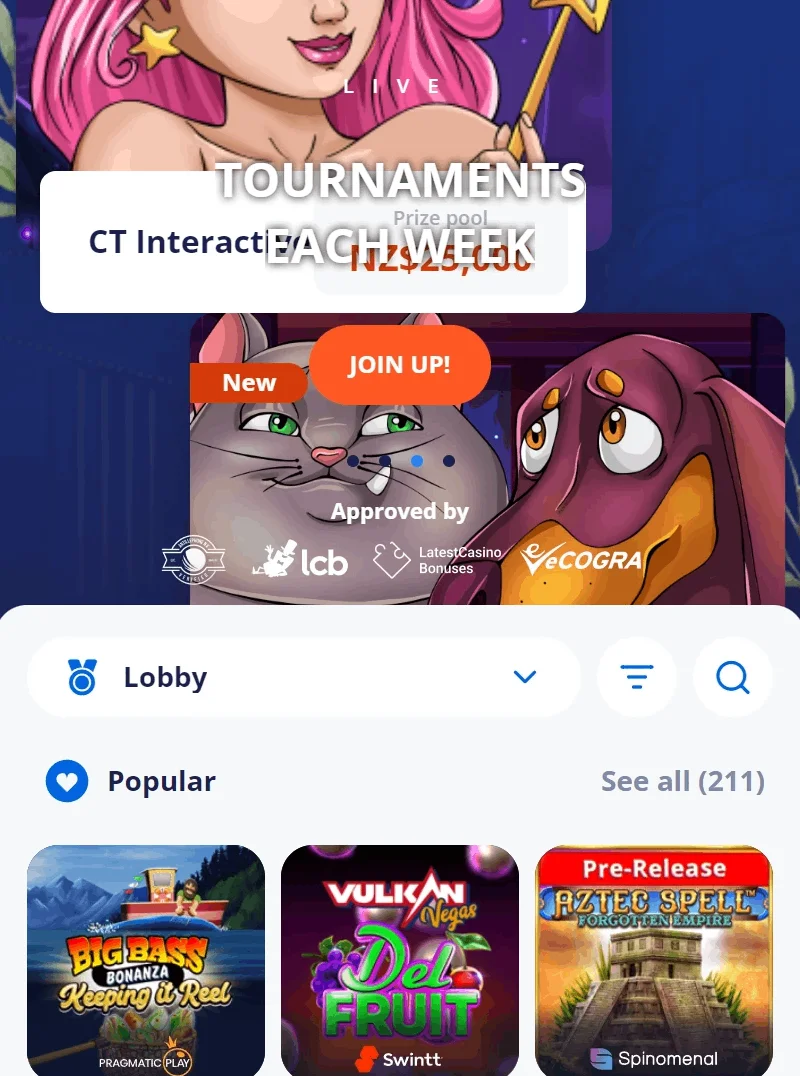The width and height of the screenshot is (800, 1076).
Task: Select the third banner page dot
Action: pos(417,461)
